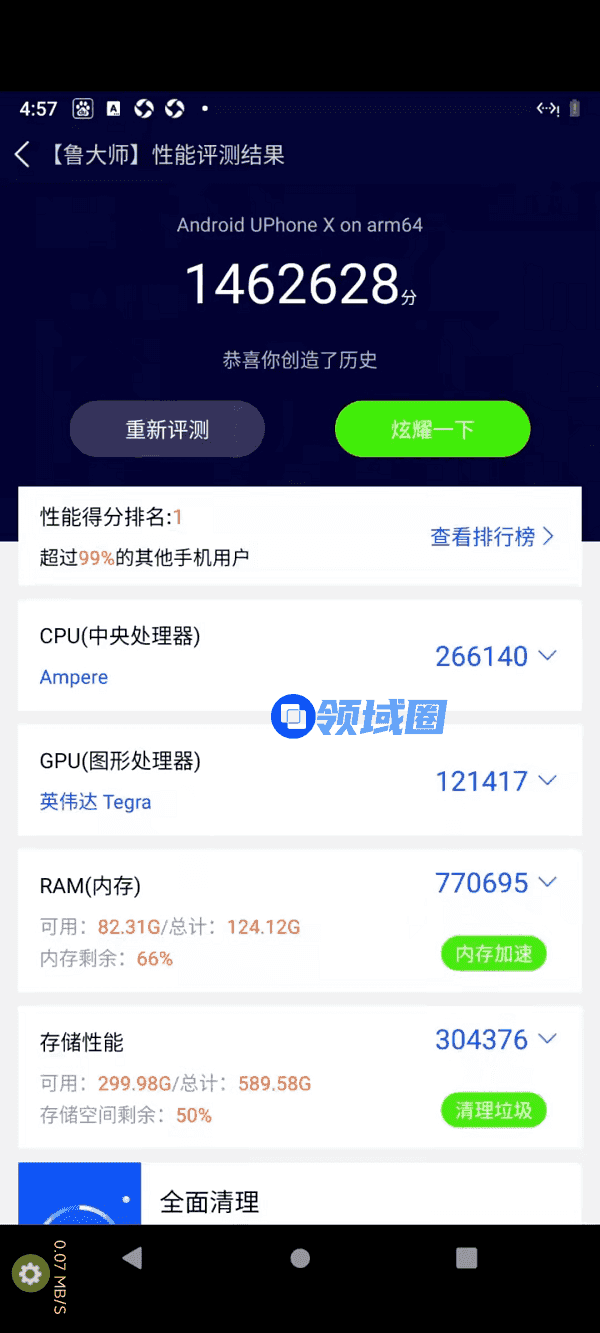
Task: Tap the 清理垃圾 clean junk button
Action: (x=494, y=1110)
